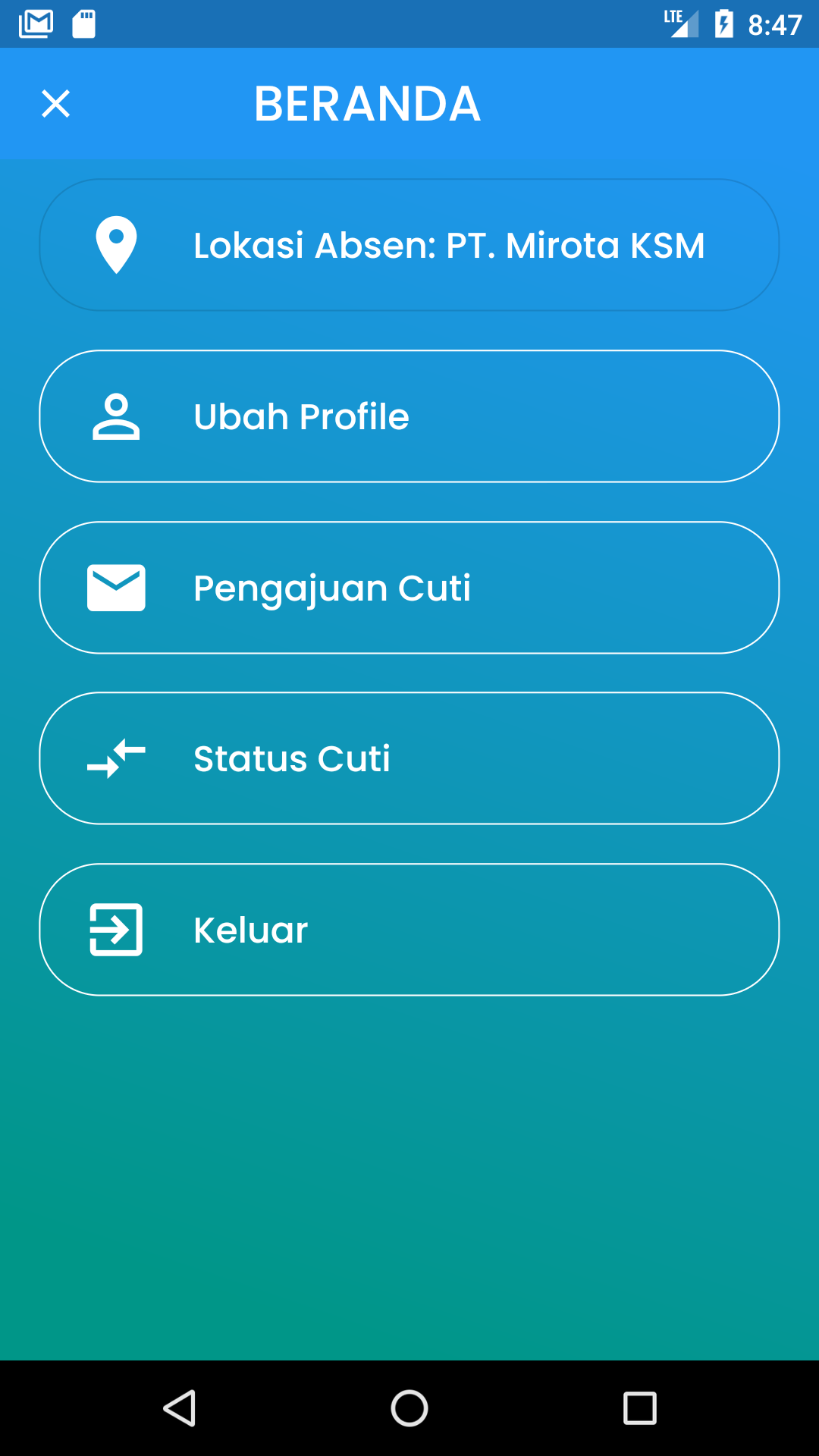
Task: Tap Keluar to log out
Action: (409, 930)
